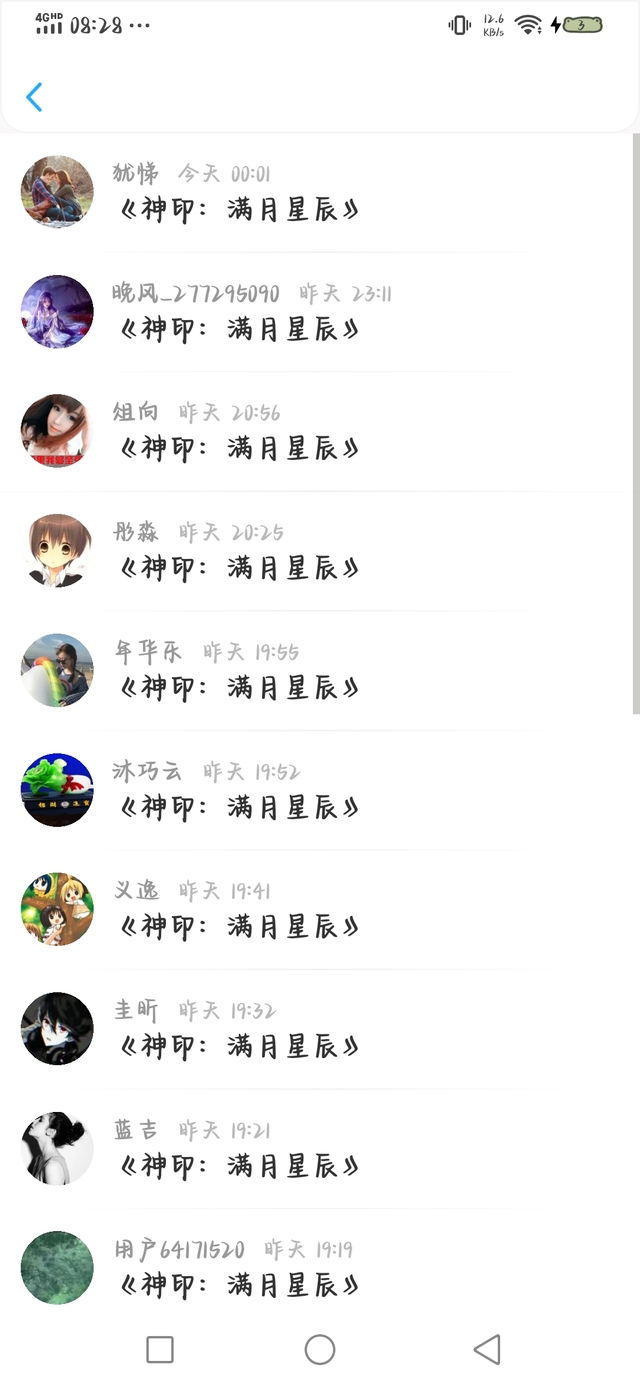Screen dimensions: 640x1387
Task: Open the entry from 犹悌 posted today 00:01
Action: (240, 210)
